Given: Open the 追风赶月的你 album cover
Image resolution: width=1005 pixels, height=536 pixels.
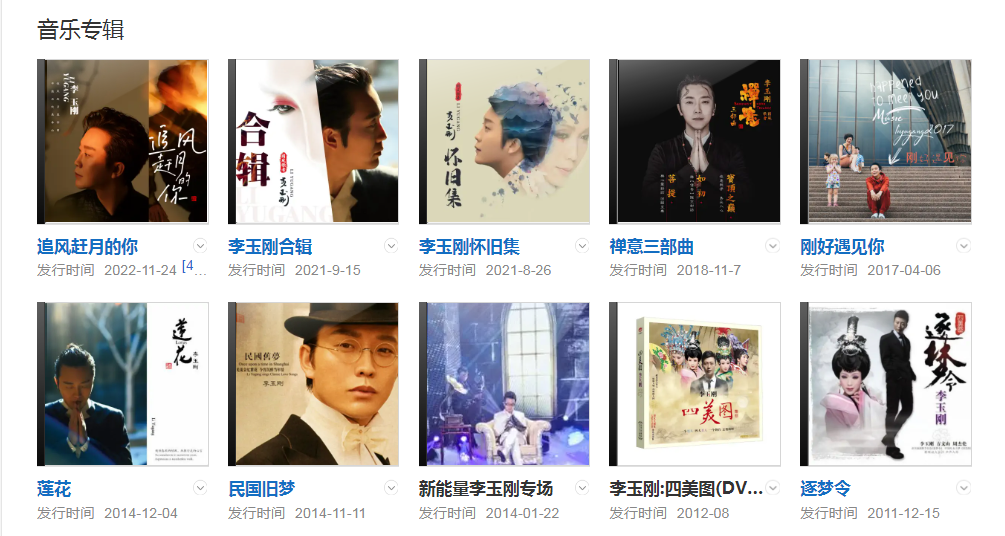Looking at the screenshot, I should (122, 141).
